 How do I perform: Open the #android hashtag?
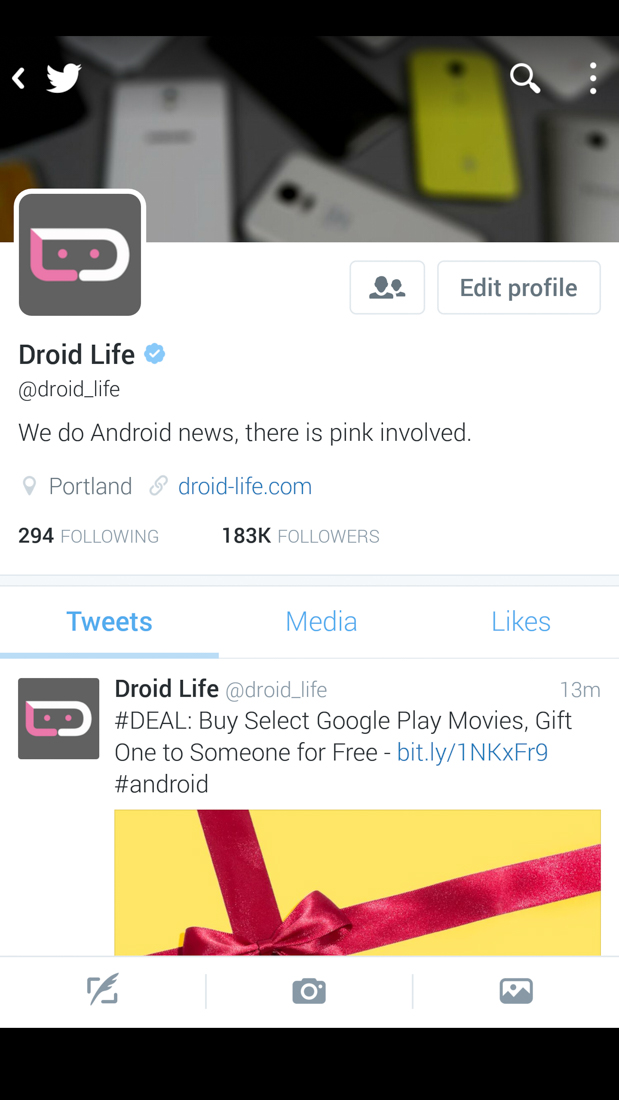161,784
